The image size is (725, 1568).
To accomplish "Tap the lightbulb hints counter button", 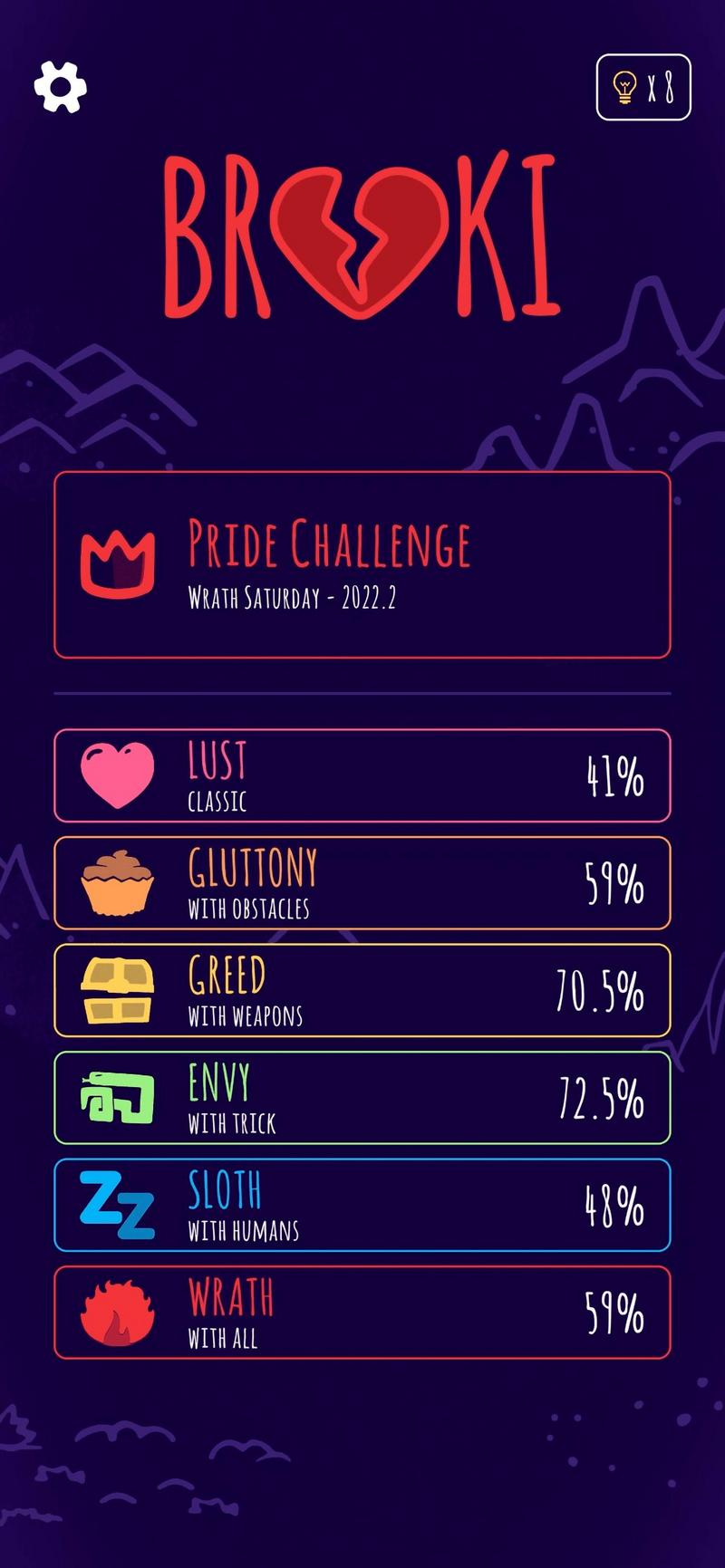I will coord(643,87).
